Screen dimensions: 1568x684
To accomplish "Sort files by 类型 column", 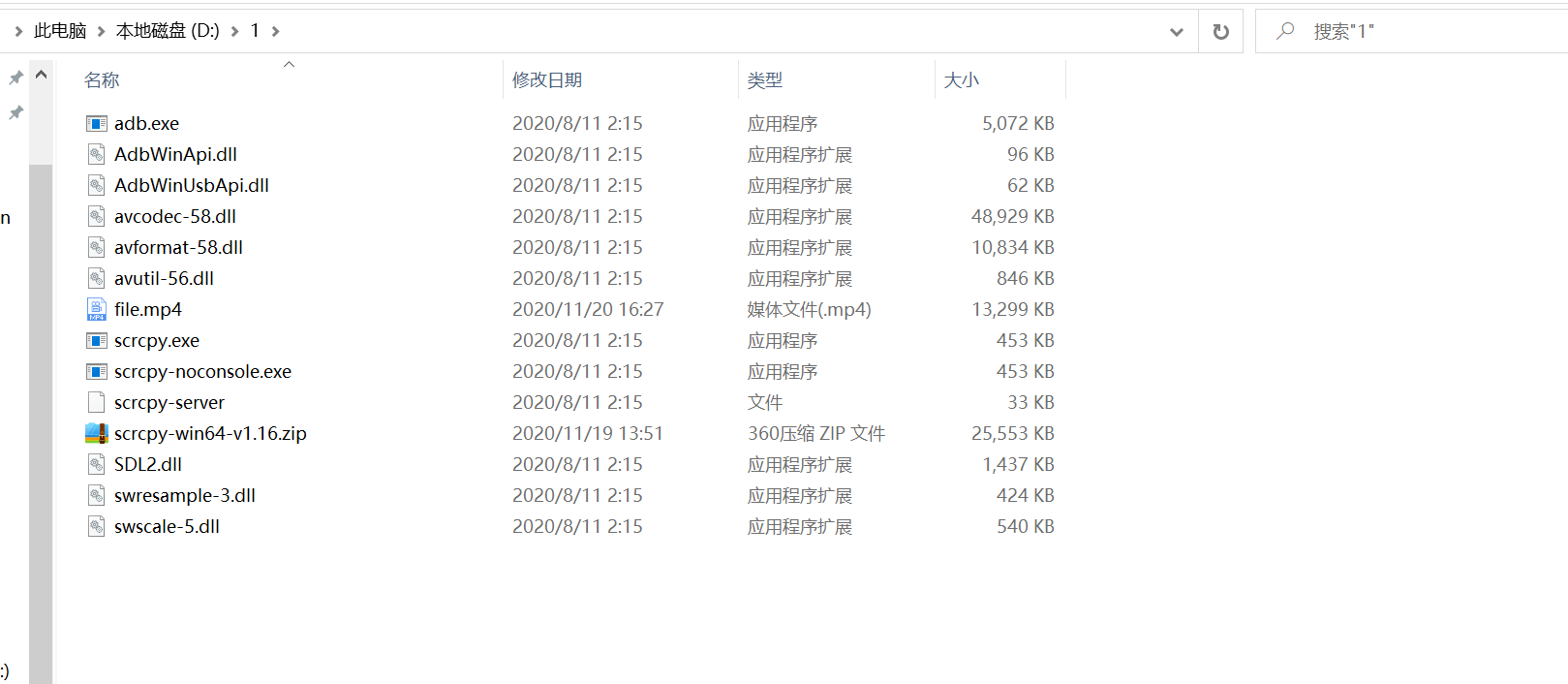I will click(765, 80).
